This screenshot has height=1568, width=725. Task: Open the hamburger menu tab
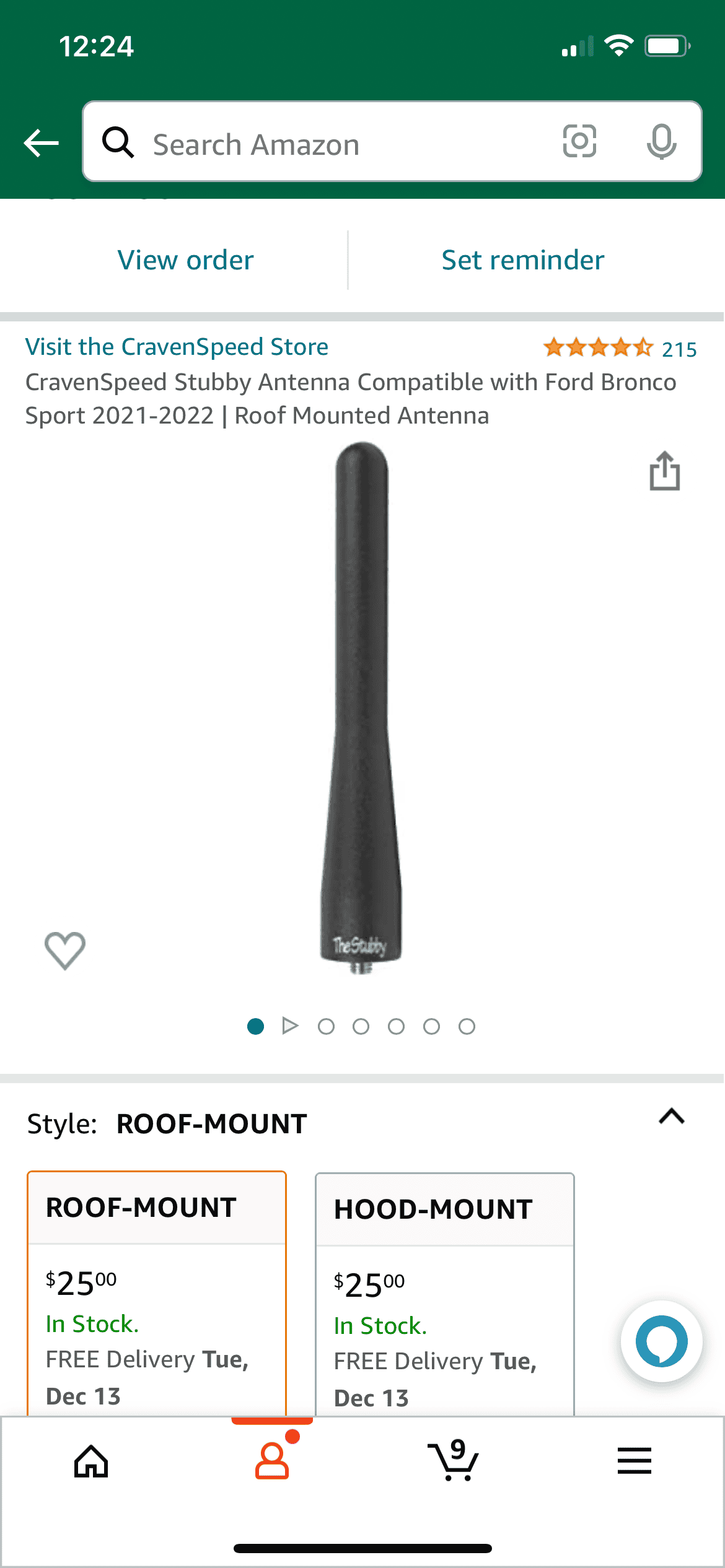(634, 1461)
